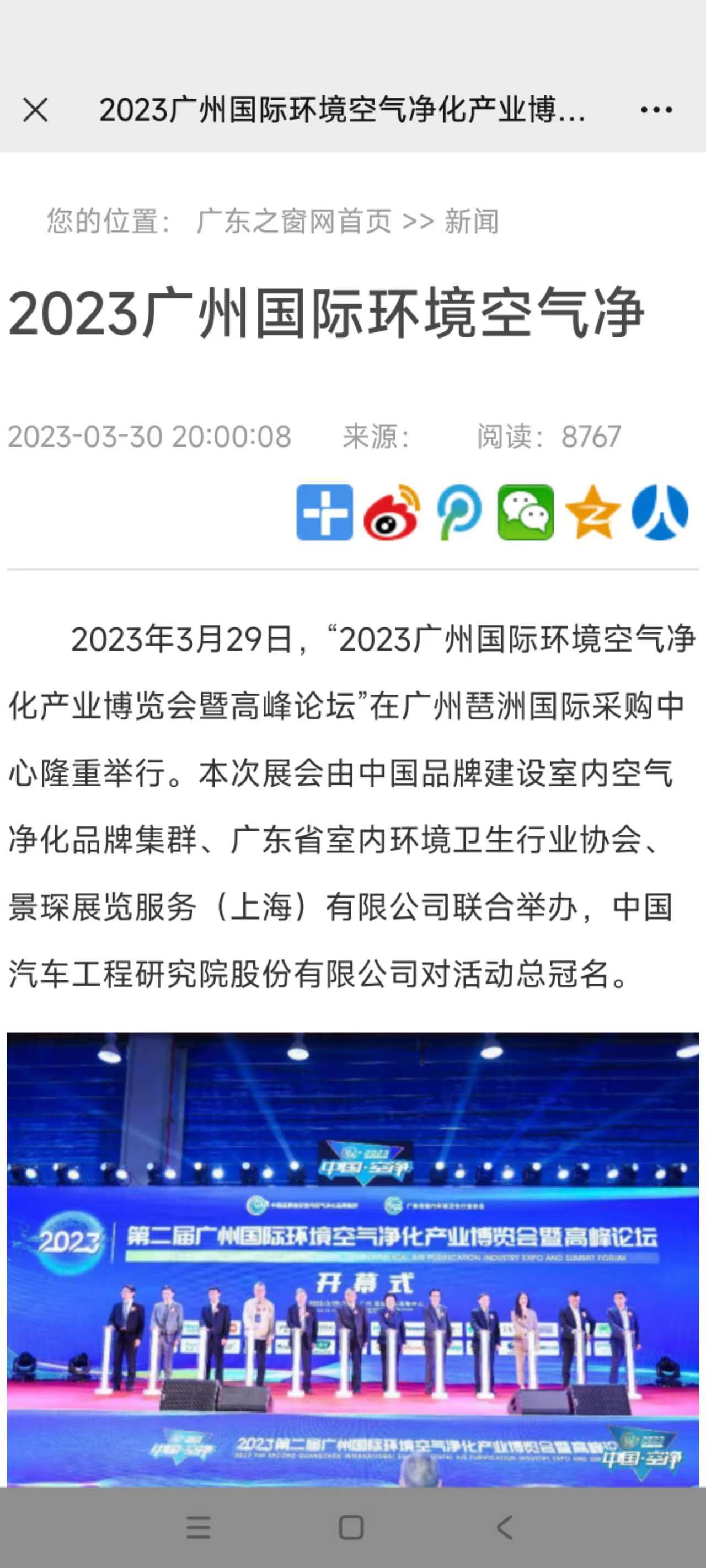706x1568 pixels.
Task: View the opening ceremony photo
Action: pyautogui.click(x=352, y=1260)
